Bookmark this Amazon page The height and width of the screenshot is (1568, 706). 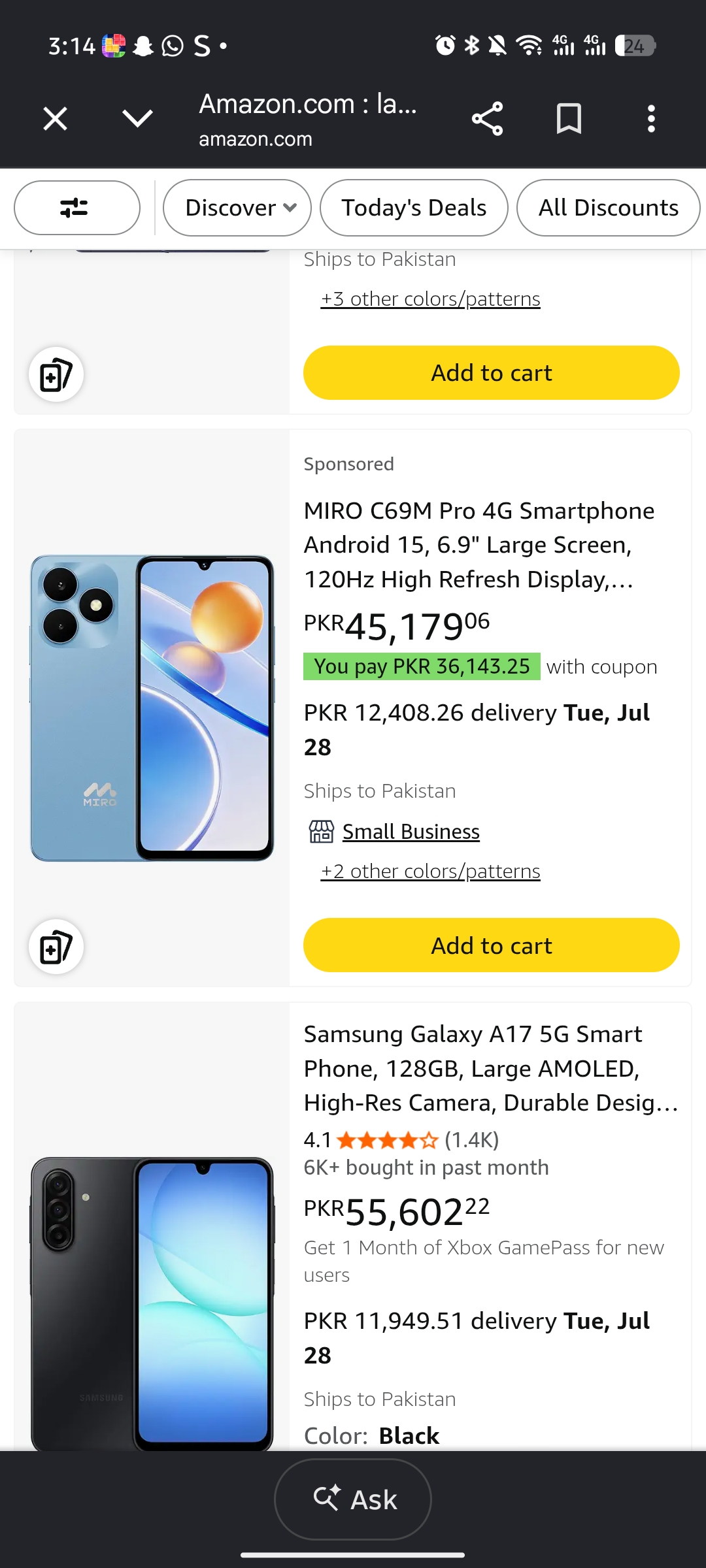[x=569, y=119]
